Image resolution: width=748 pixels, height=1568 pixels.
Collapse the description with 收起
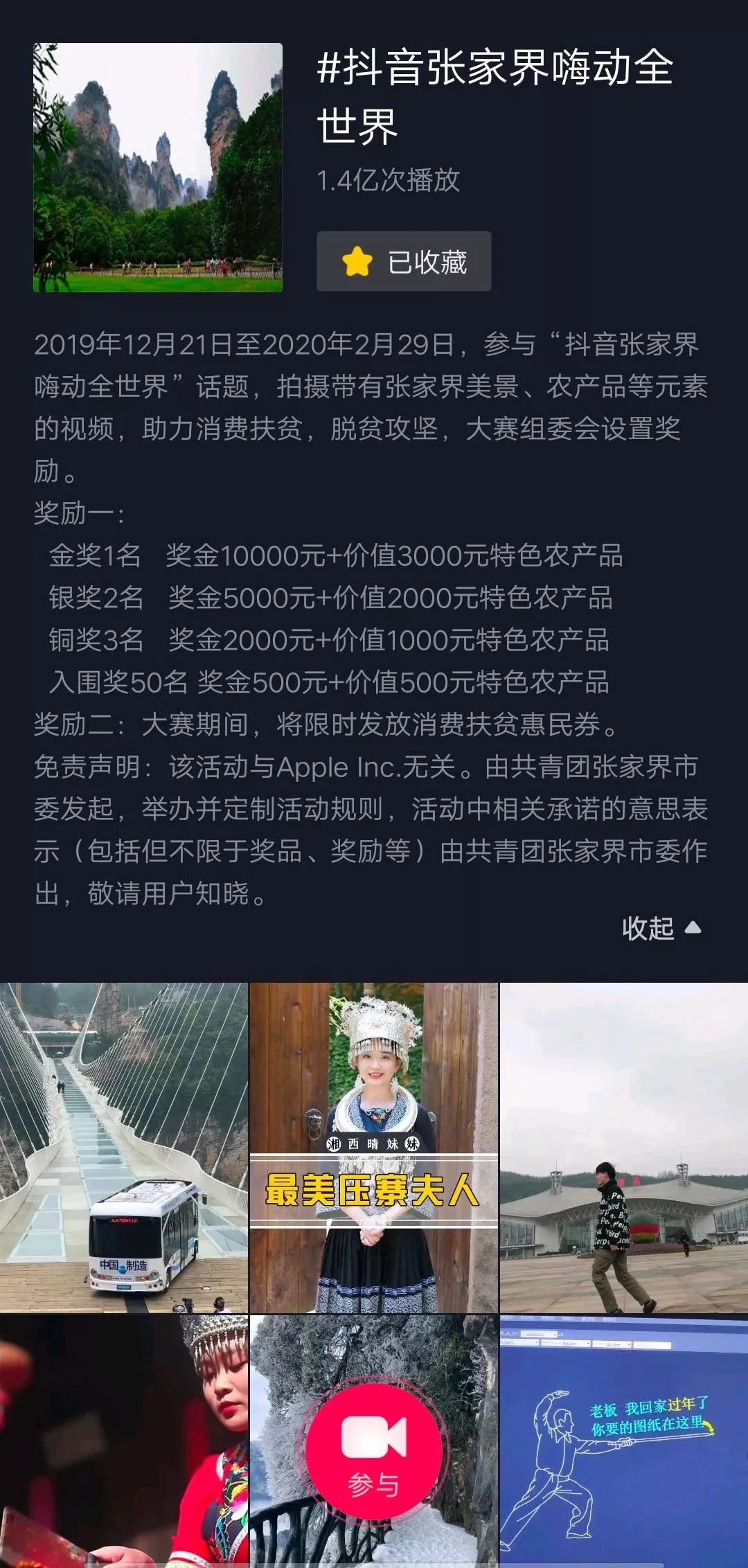pyautogui.click(x=661, y=928)
